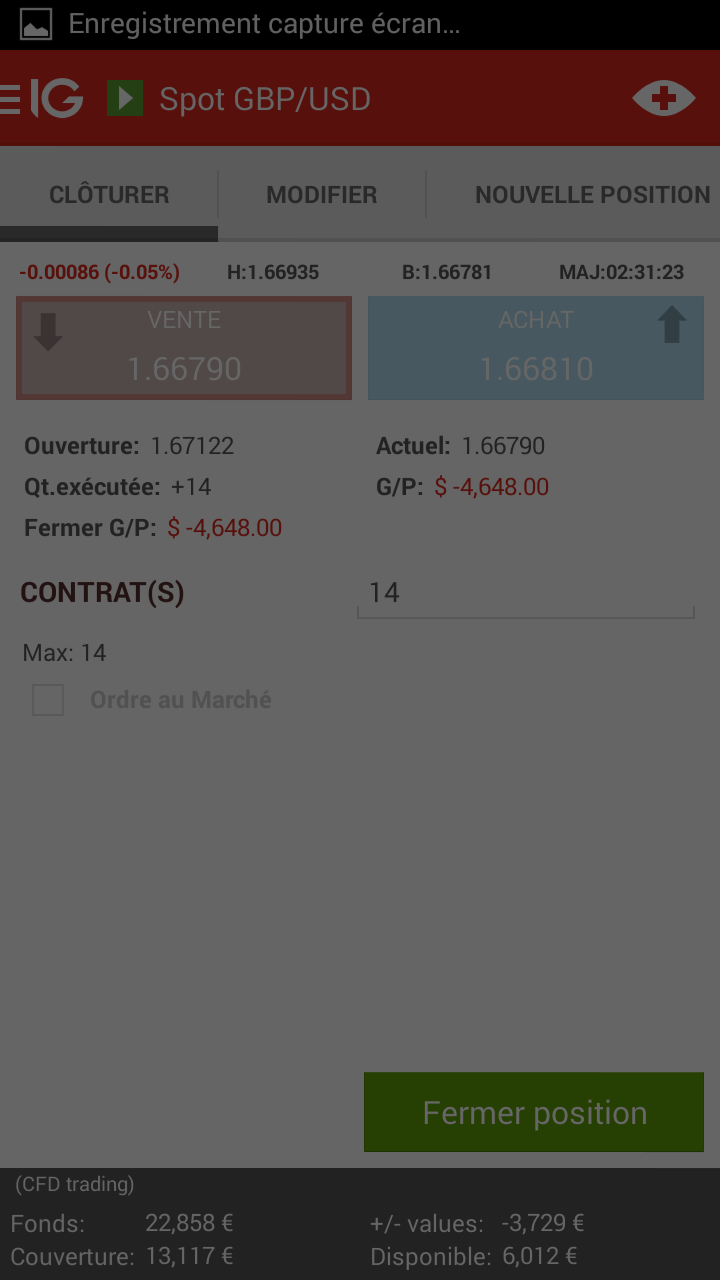
Task: Tap Fermer position to close the trade
Action: (534, 1112)
